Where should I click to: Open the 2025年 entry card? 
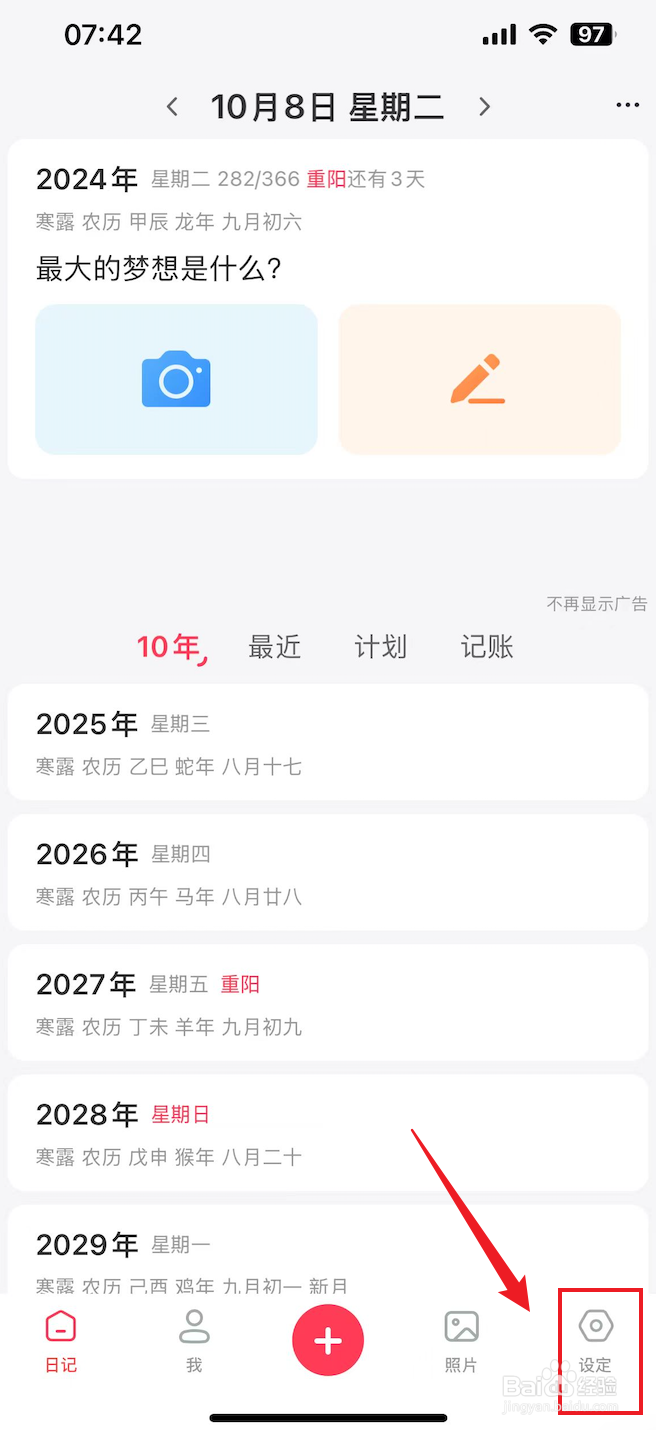tap(328, 742)
